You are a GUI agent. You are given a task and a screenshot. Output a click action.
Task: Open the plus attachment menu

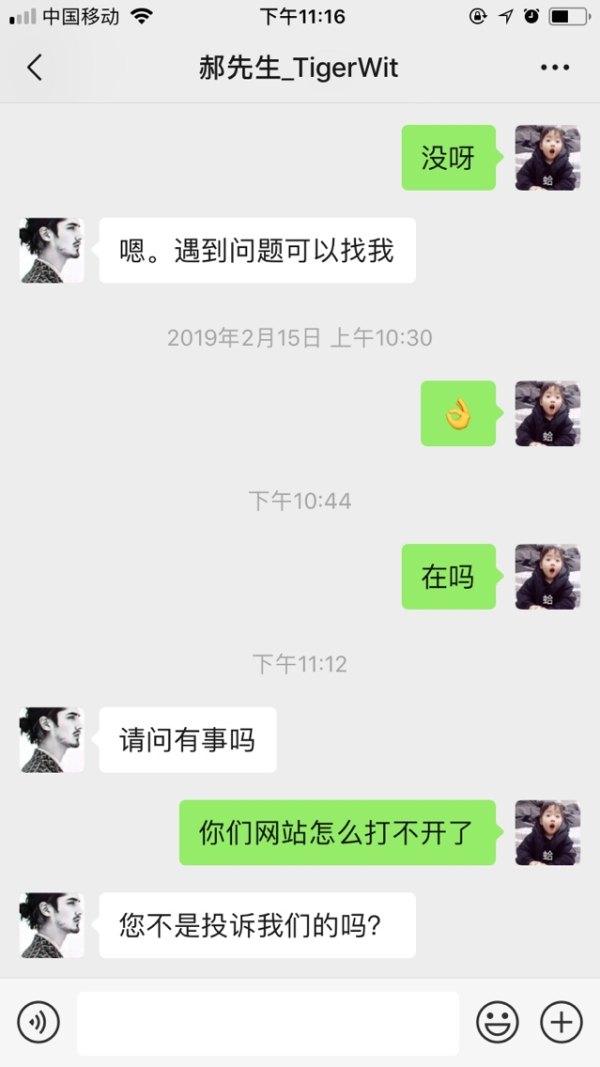tap(561, 1022)
